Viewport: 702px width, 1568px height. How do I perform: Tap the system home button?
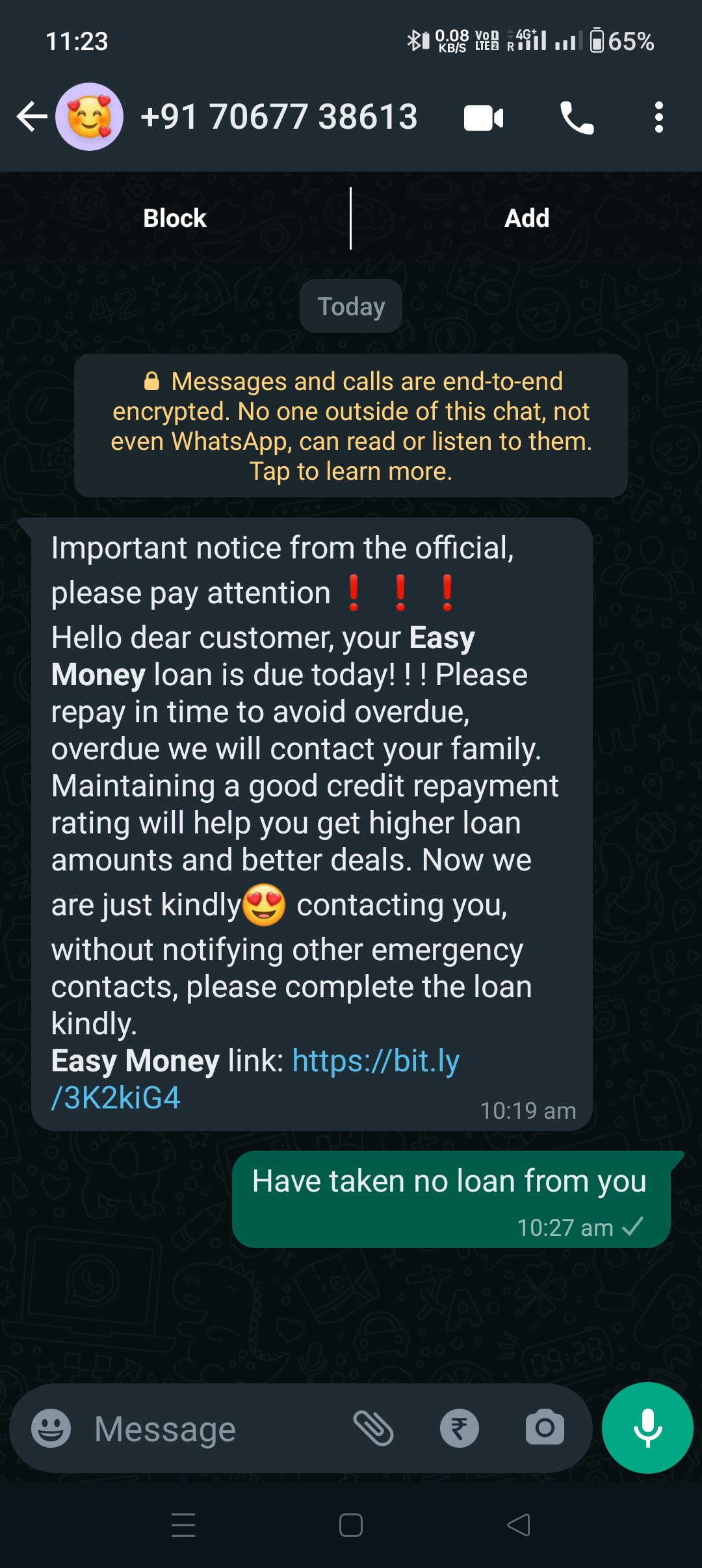coord(351,1525)
